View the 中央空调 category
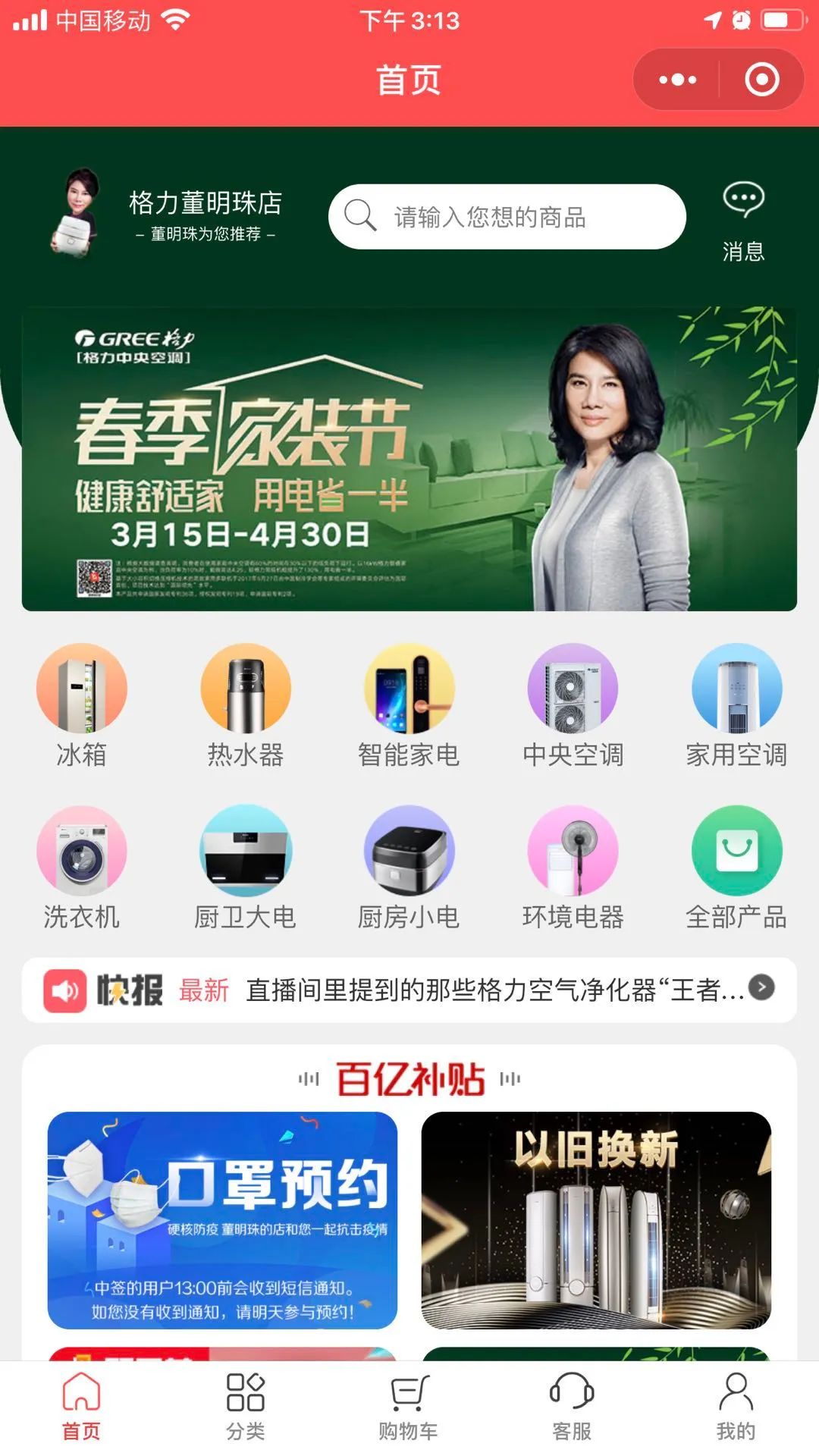Screen dimensions: 819x1456 click(573, 705)
